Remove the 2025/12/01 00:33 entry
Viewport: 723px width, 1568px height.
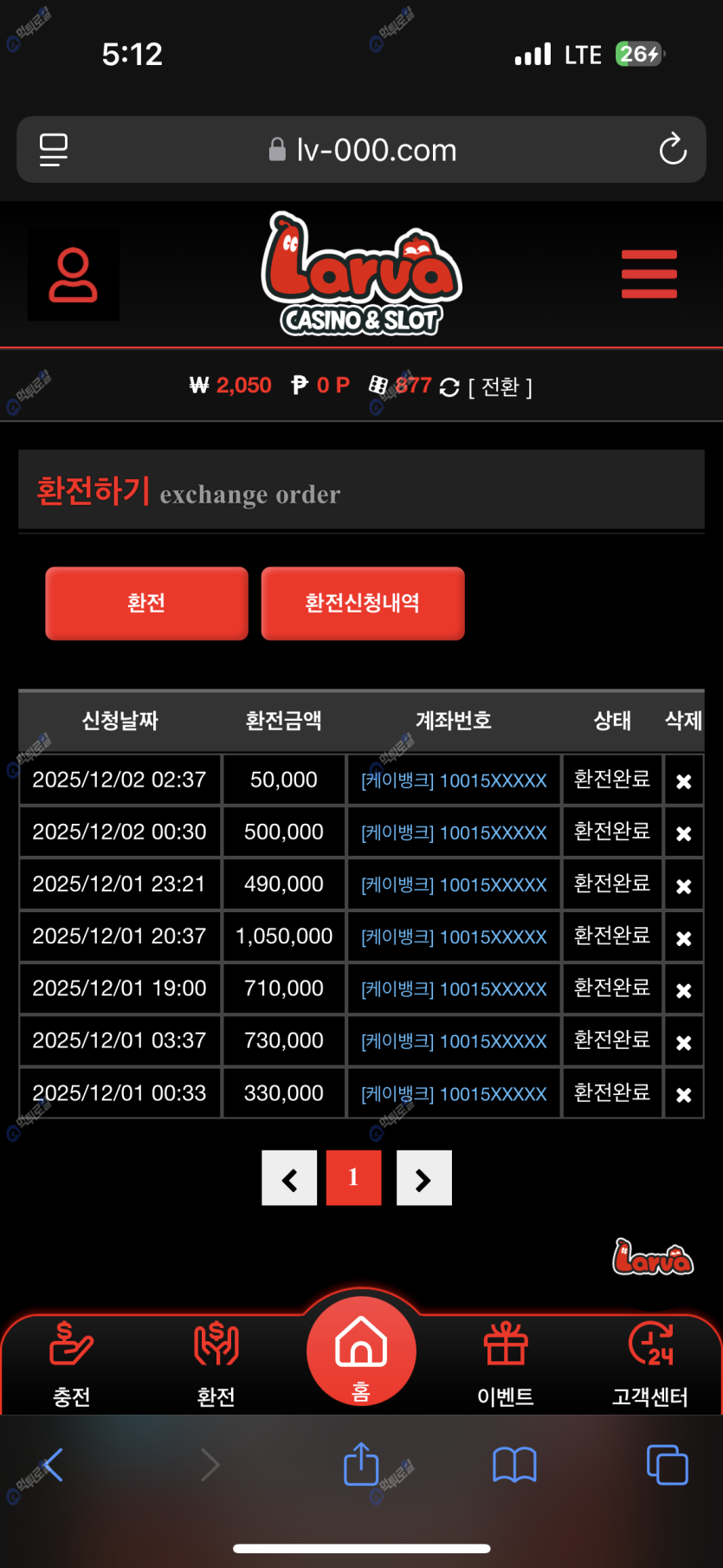(683, 1095)
